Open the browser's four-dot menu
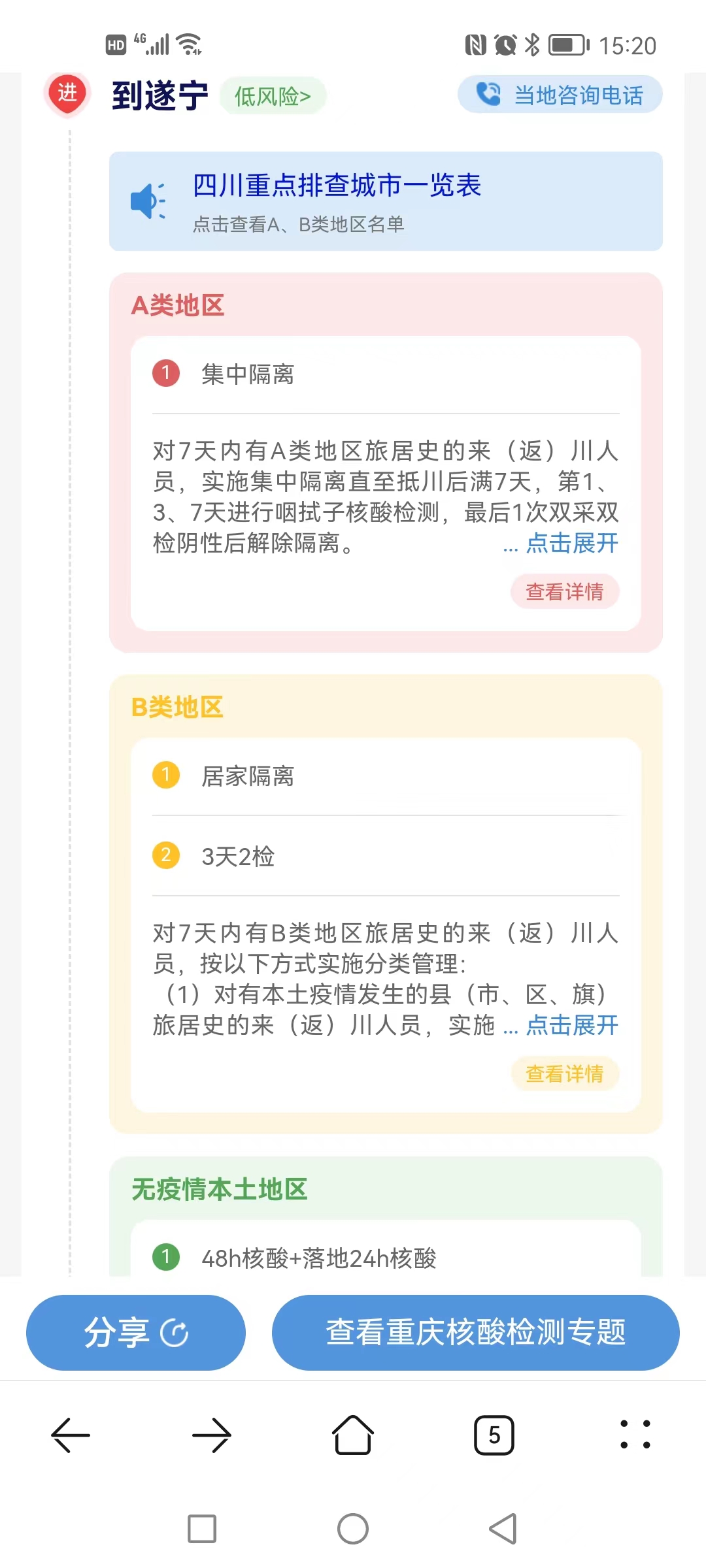The height and width of the screenshot is (1568, 706). (x=635, y=1435)
